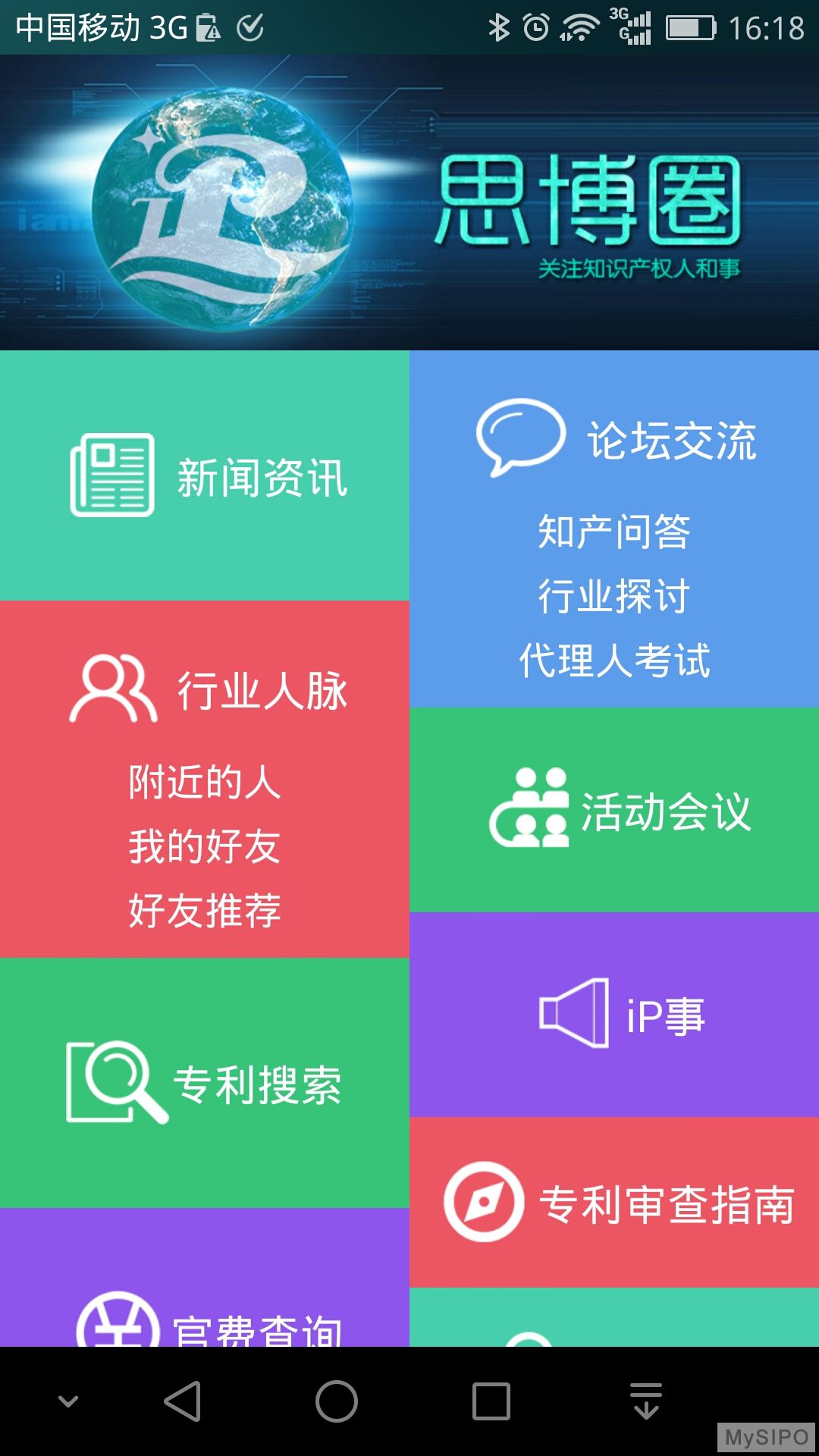Go to the home screen
The height and width of the screenshot is (1456, 819).
pos(337,1401)
